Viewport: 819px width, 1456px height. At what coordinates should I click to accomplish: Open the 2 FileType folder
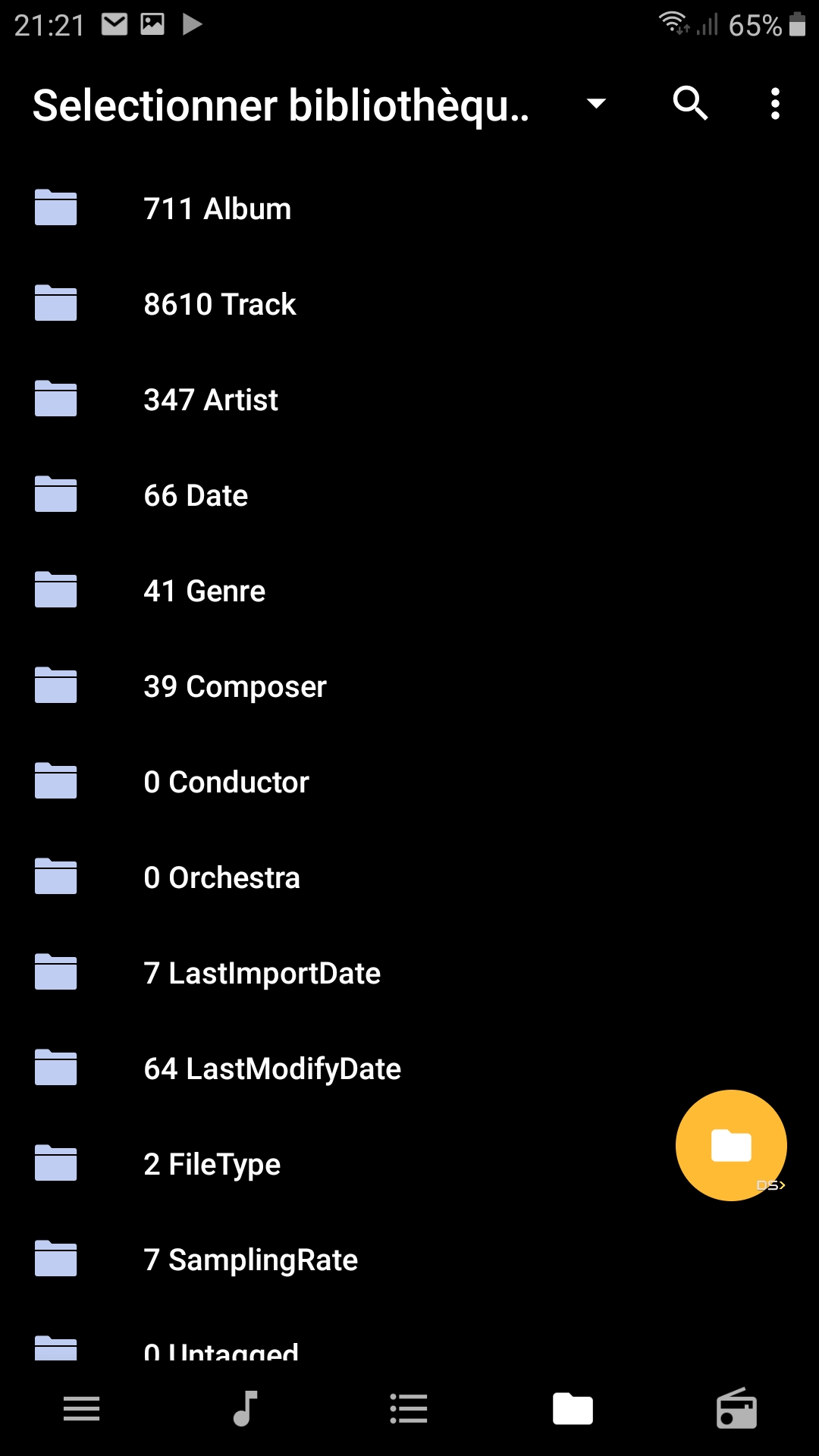pyautogui.click(x=212, y=1164)
